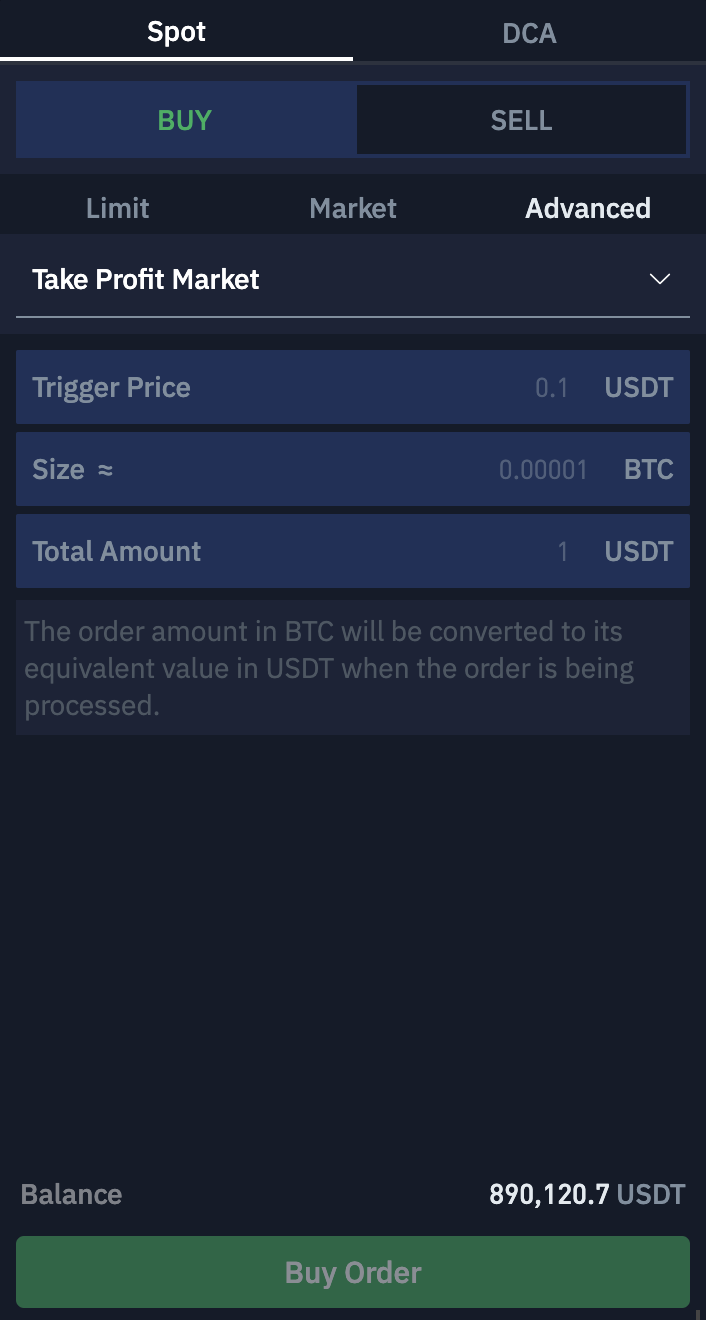Choose the Market order type
The height and width of the screenshot is (1320, 706).
point(353,208)
